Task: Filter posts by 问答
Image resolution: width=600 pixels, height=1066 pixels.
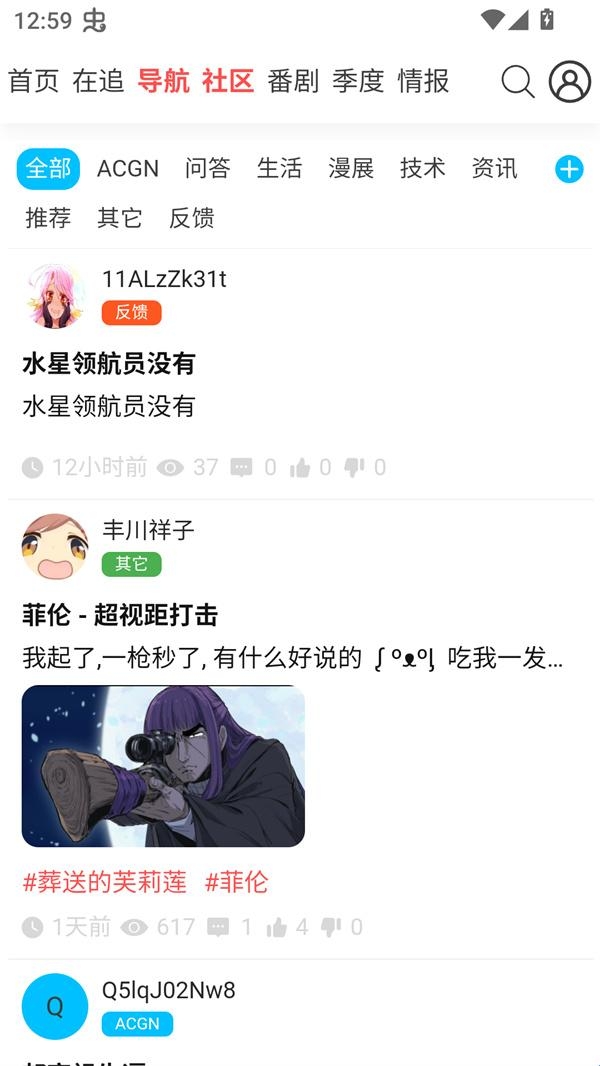Action: point(207,169)
